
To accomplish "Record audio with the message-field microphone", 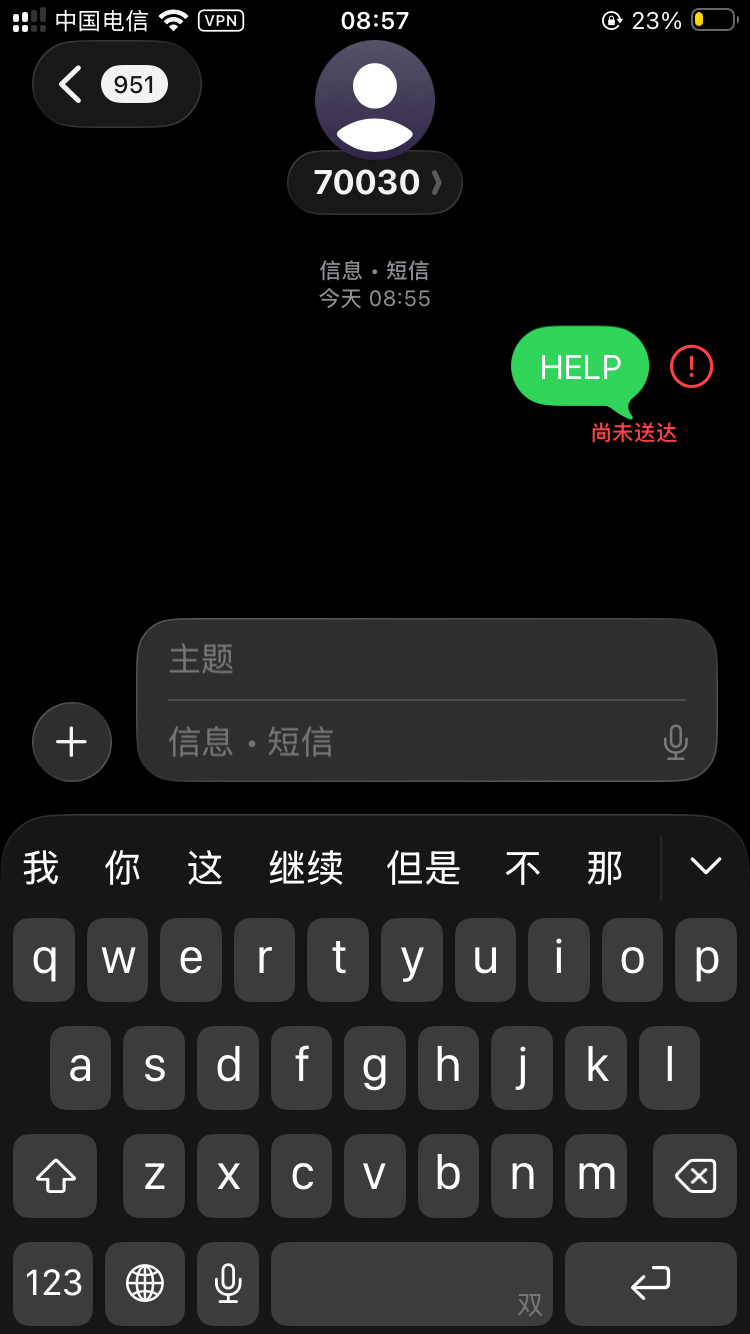I will tap(676, 742).
